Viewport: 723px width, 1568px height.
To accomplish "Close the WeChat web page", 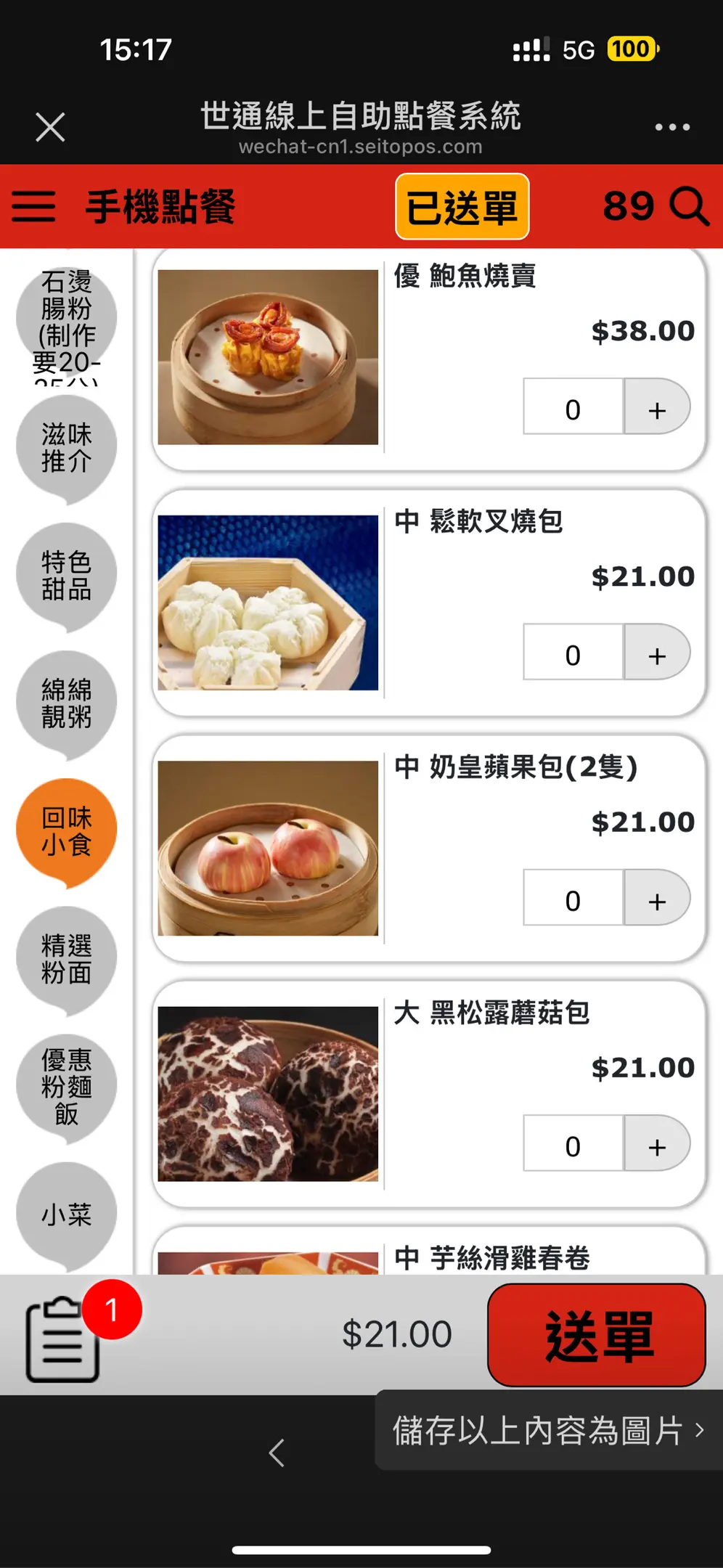I will coord(50,128).
